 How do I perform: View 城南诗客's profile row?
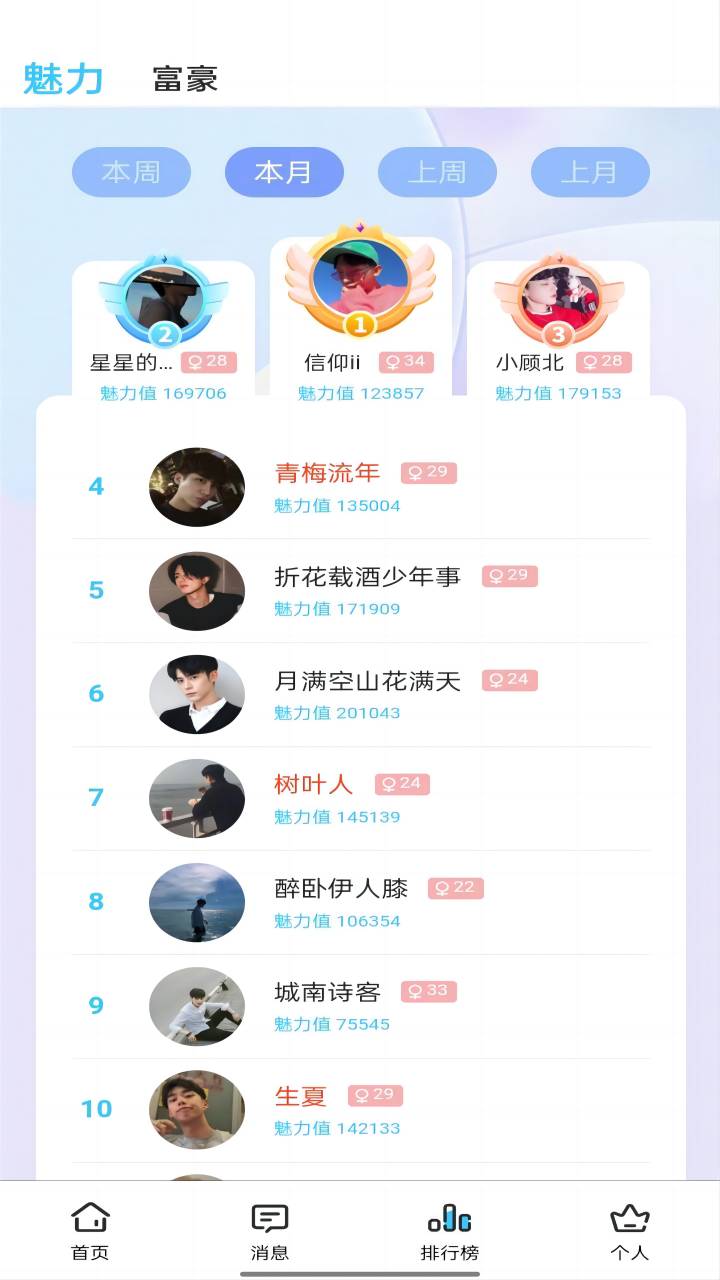[360, 1006]
